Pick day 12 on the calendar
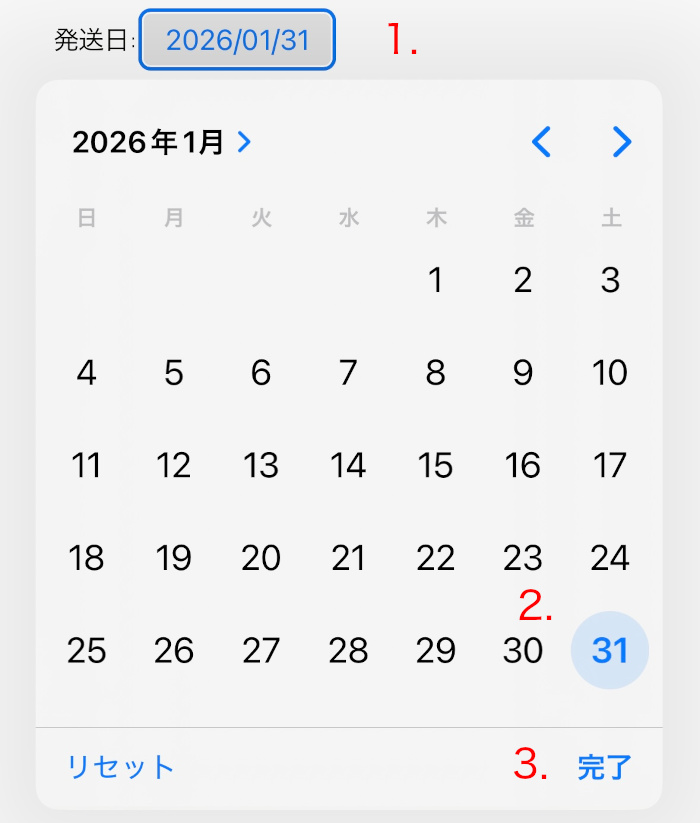This screenshot has height=823, width=700. coord(174,466)
